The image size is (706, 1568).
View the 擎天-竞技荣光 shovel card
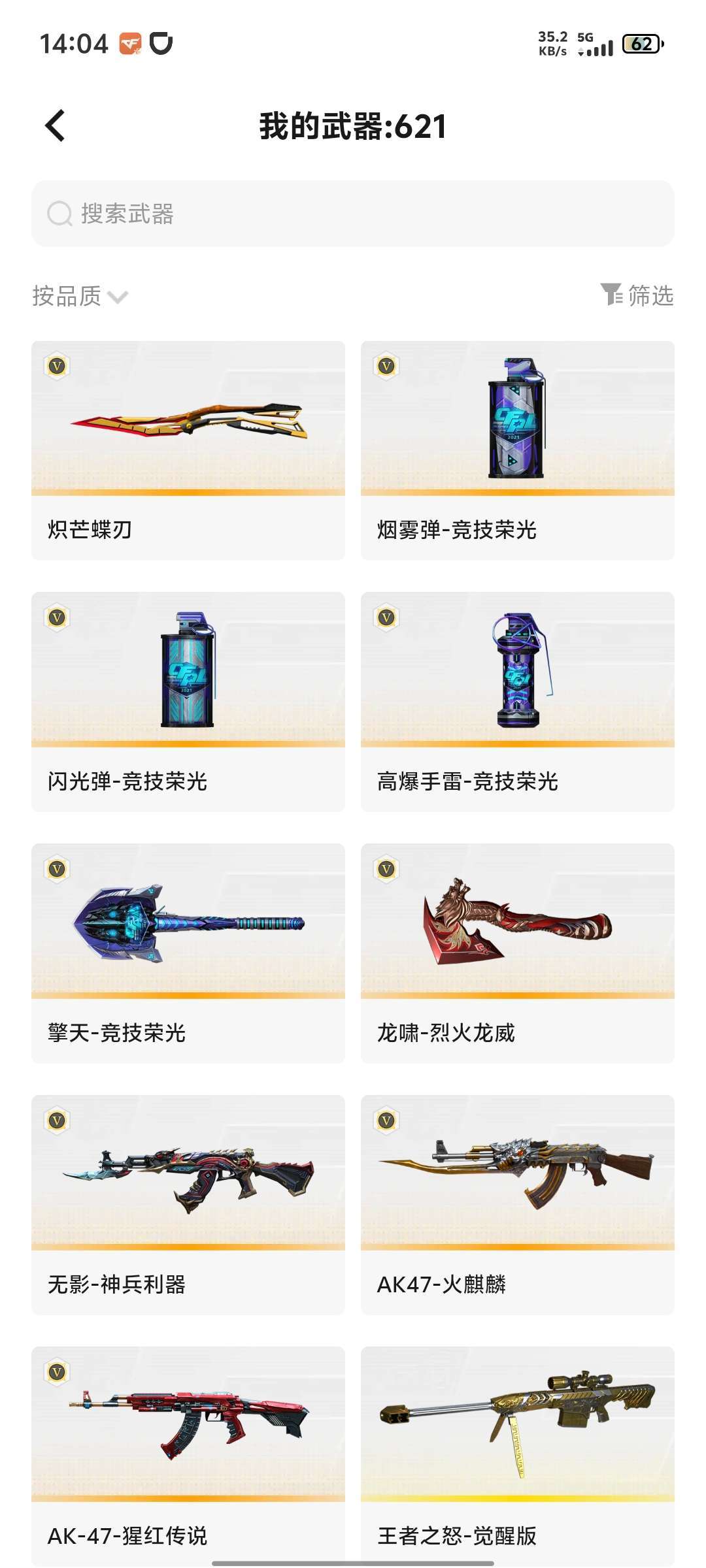pyautogui.click(x=188, y=953)
